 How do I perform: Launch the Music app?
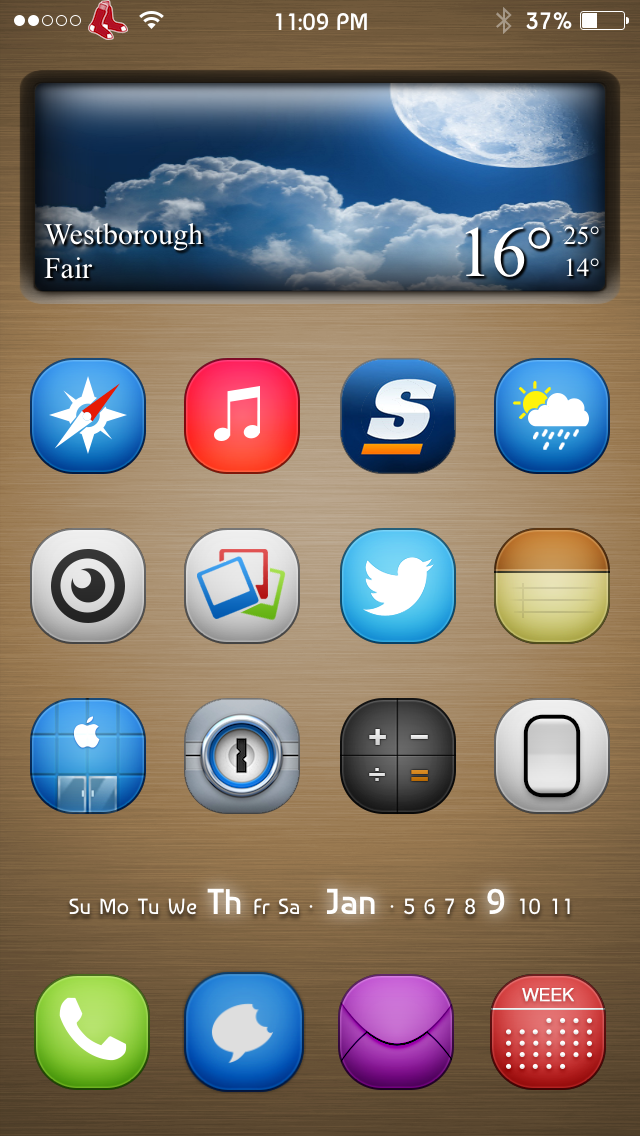[242, 415]
